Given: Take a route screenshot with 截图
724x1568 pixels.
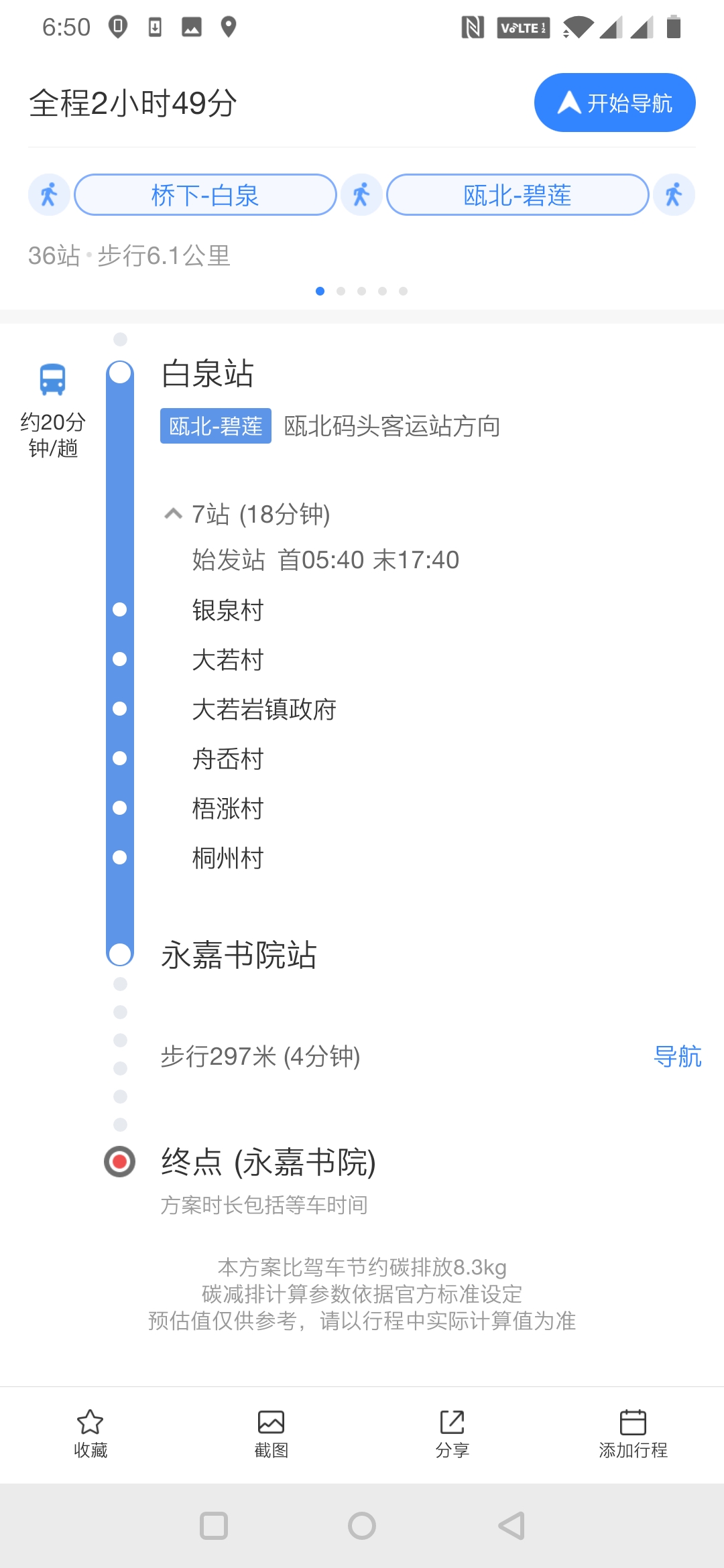Looking at the screenshot, I should point(271,1433).
